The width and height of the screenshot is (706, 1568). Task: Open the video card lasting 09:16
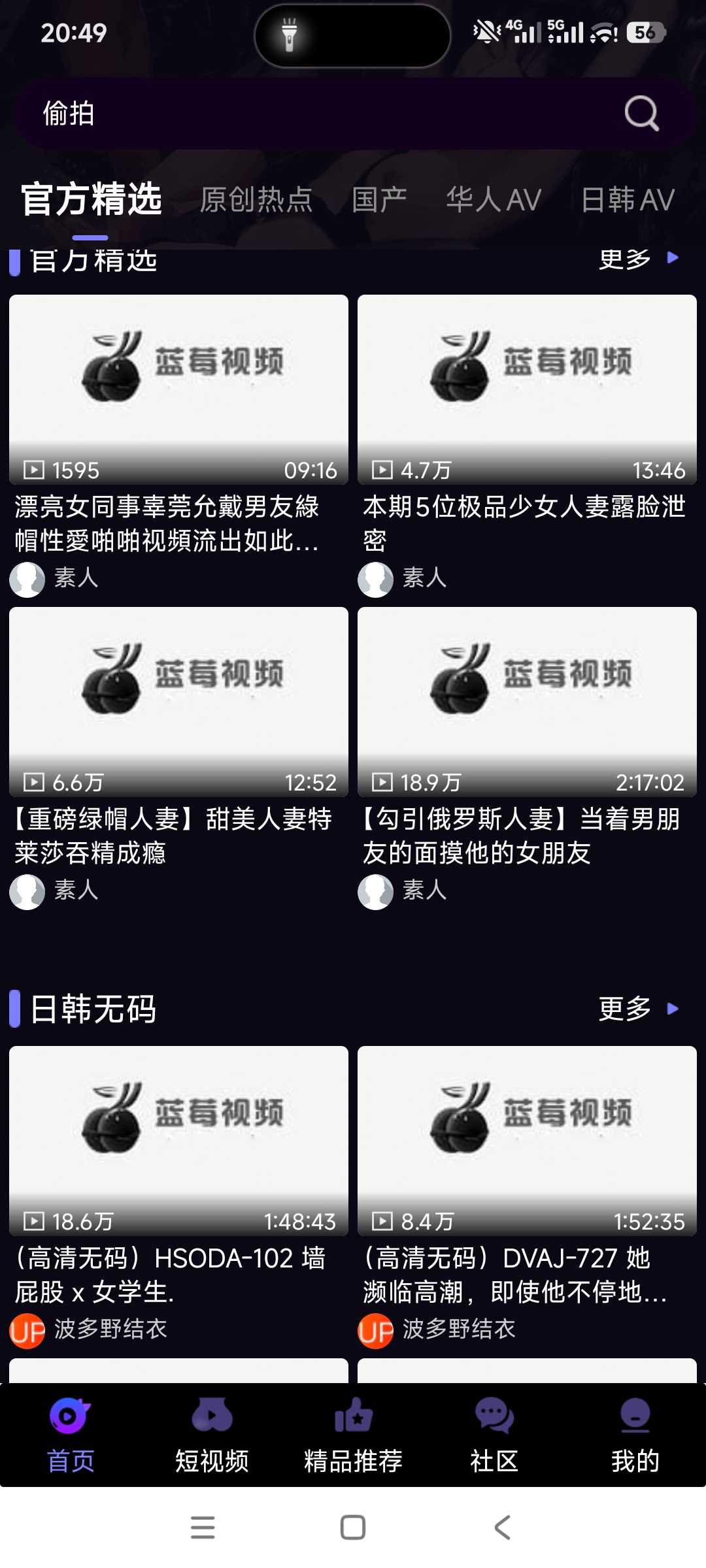click(178, 389)
